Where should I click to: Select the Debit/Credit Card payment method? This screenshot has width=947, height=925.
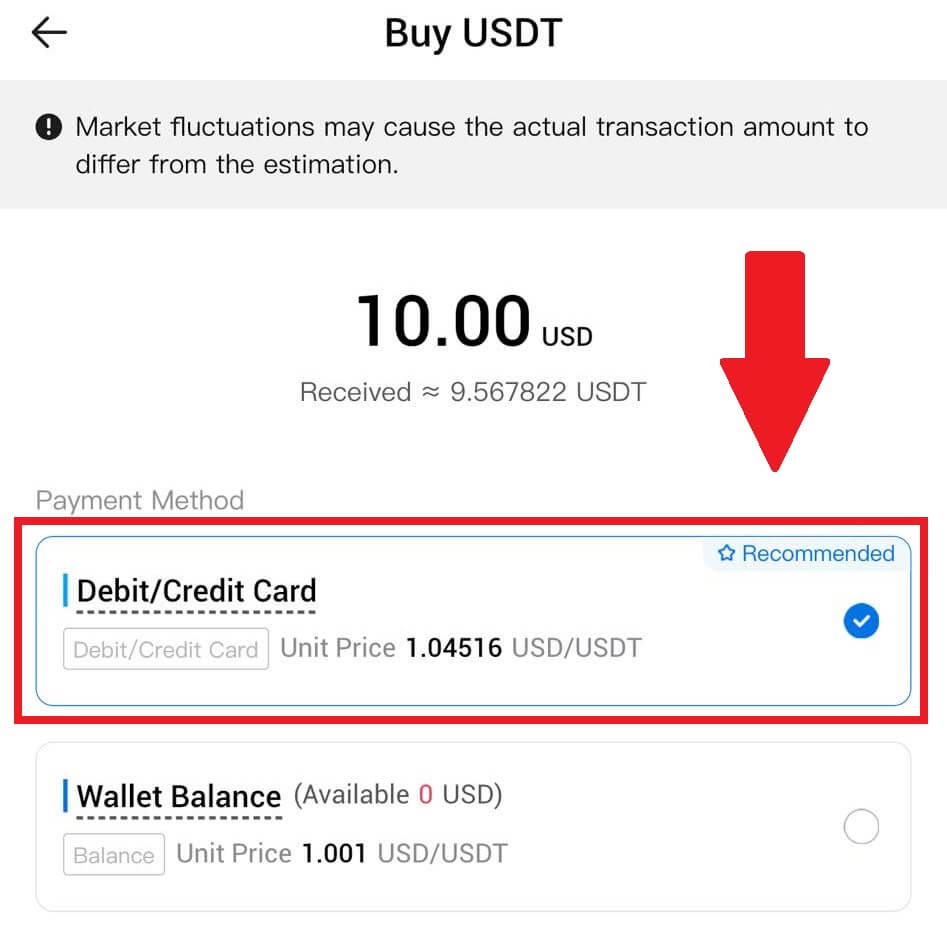(x=473, y=621)
